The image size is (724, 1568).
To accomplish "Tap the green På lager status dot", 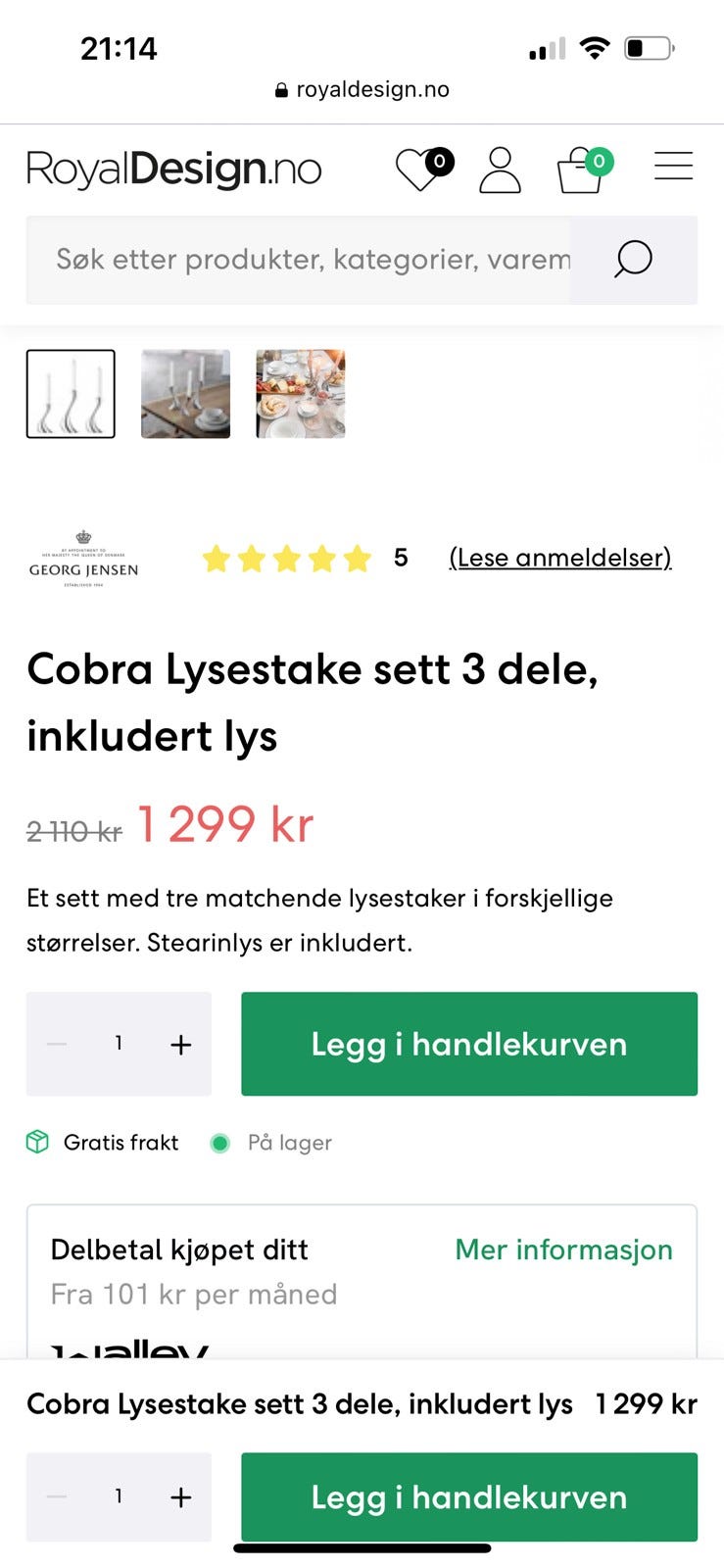I will coord(220,1143).
